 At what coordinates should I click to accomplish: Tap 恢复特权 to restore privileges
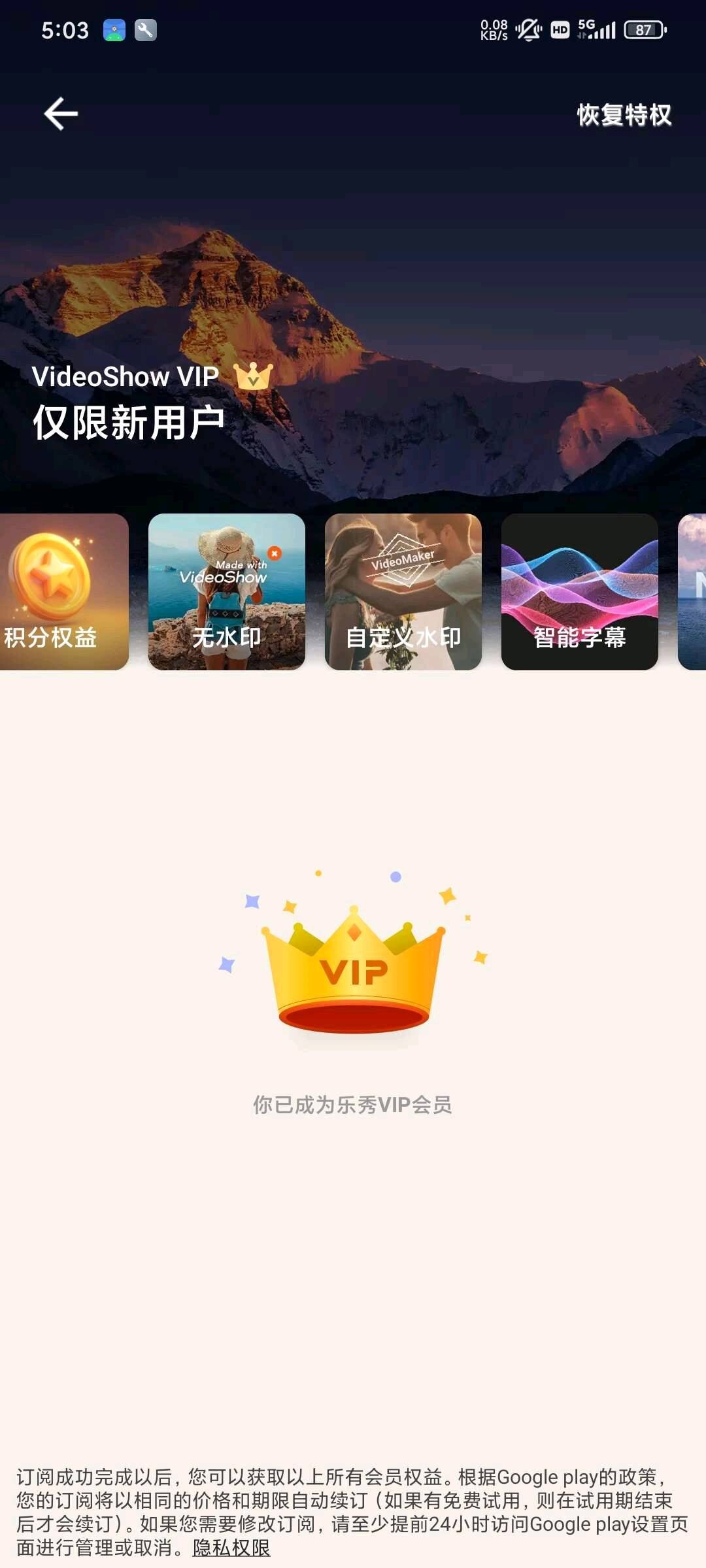pos(624,115)
